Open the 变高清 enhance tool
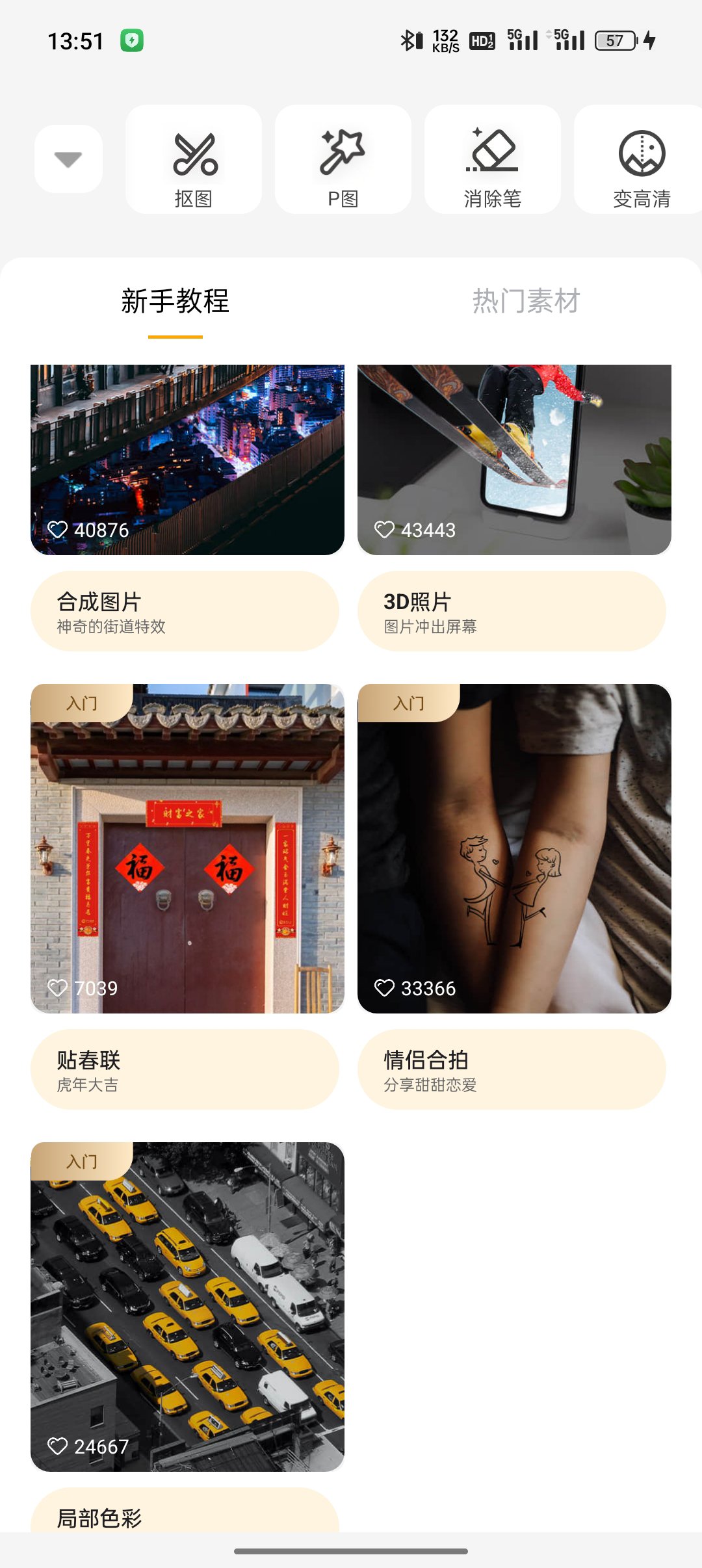 641,160
